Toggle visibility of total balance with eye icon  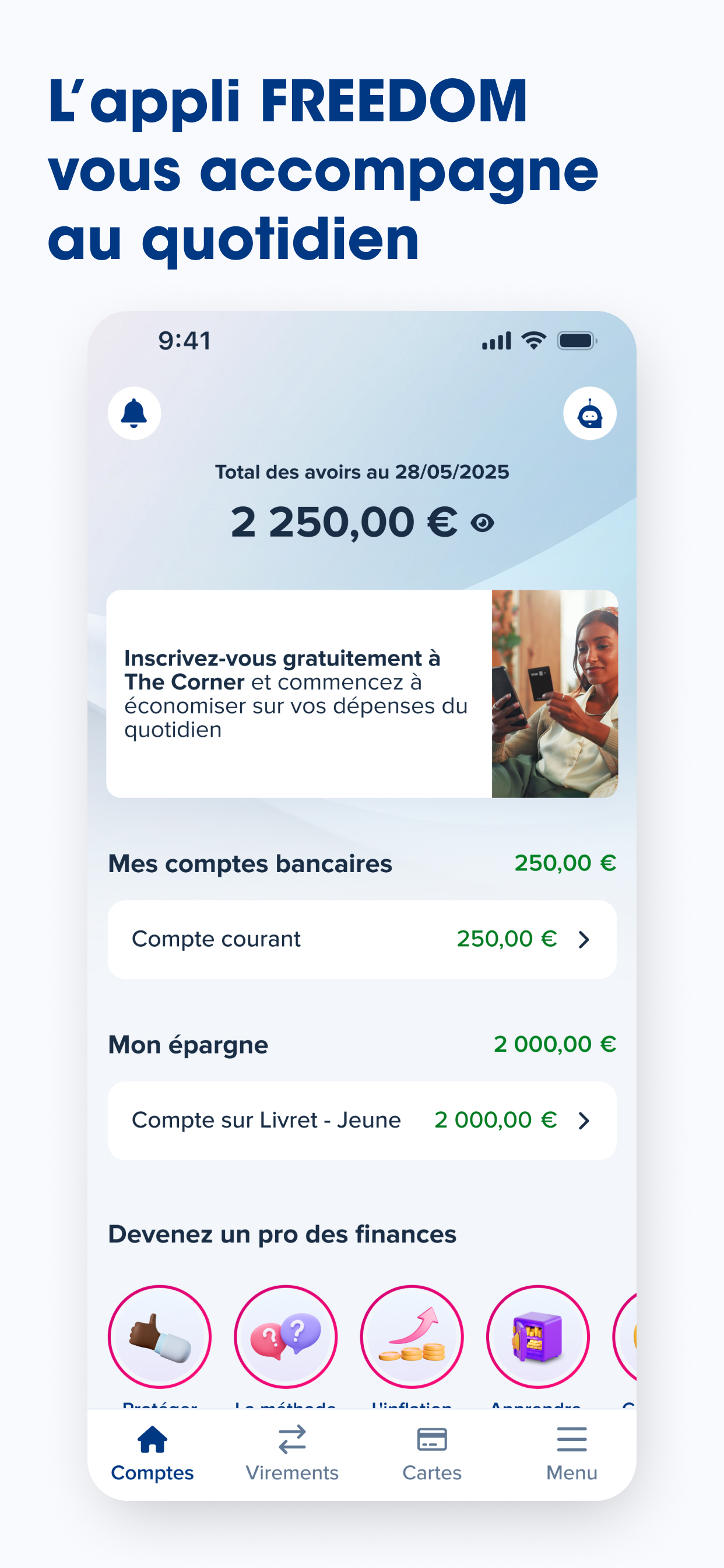point(483,522)
